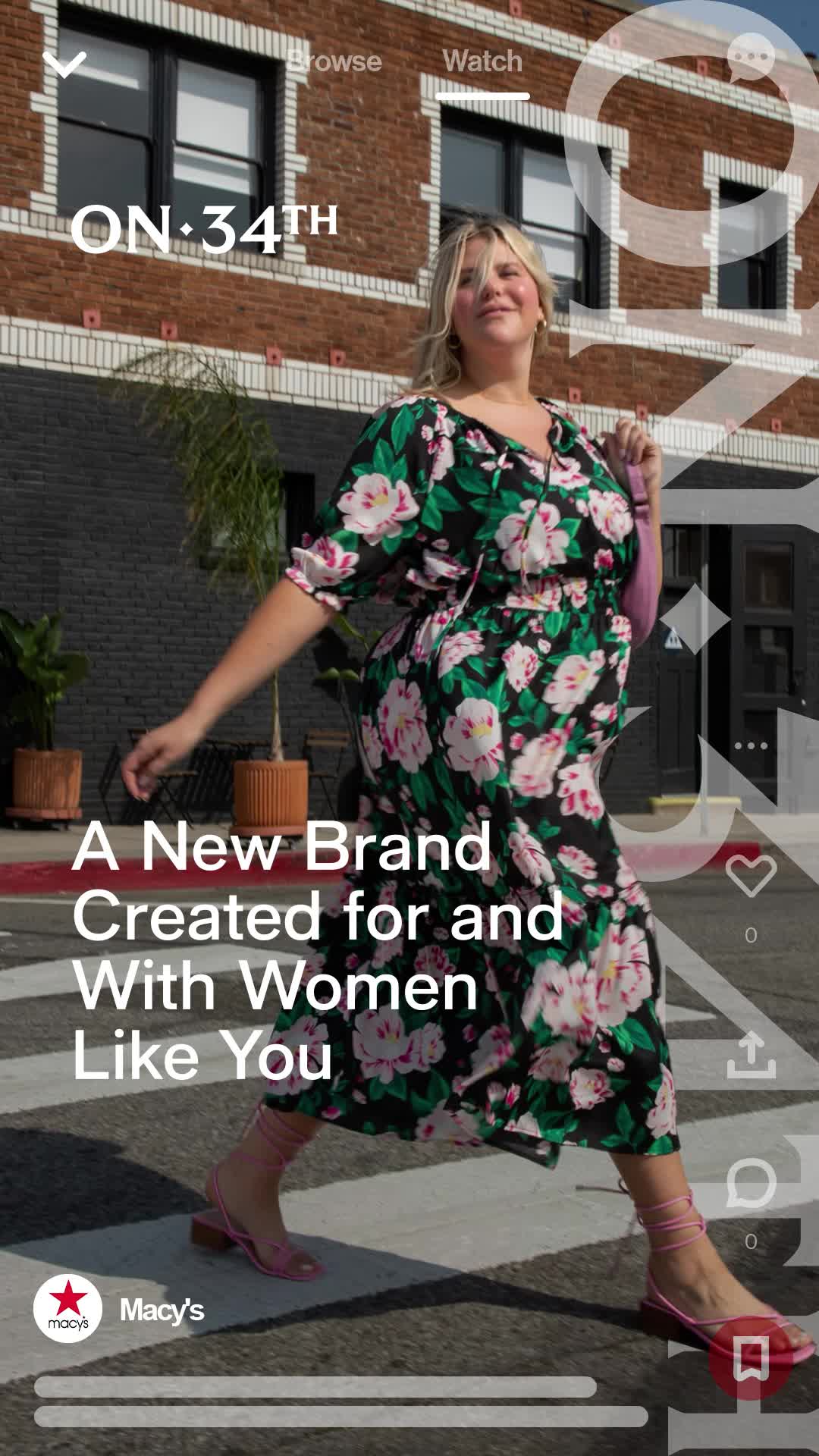Save this Pin with the red bookmark button
819x1456 pixels.
[x=751, y=1359]
